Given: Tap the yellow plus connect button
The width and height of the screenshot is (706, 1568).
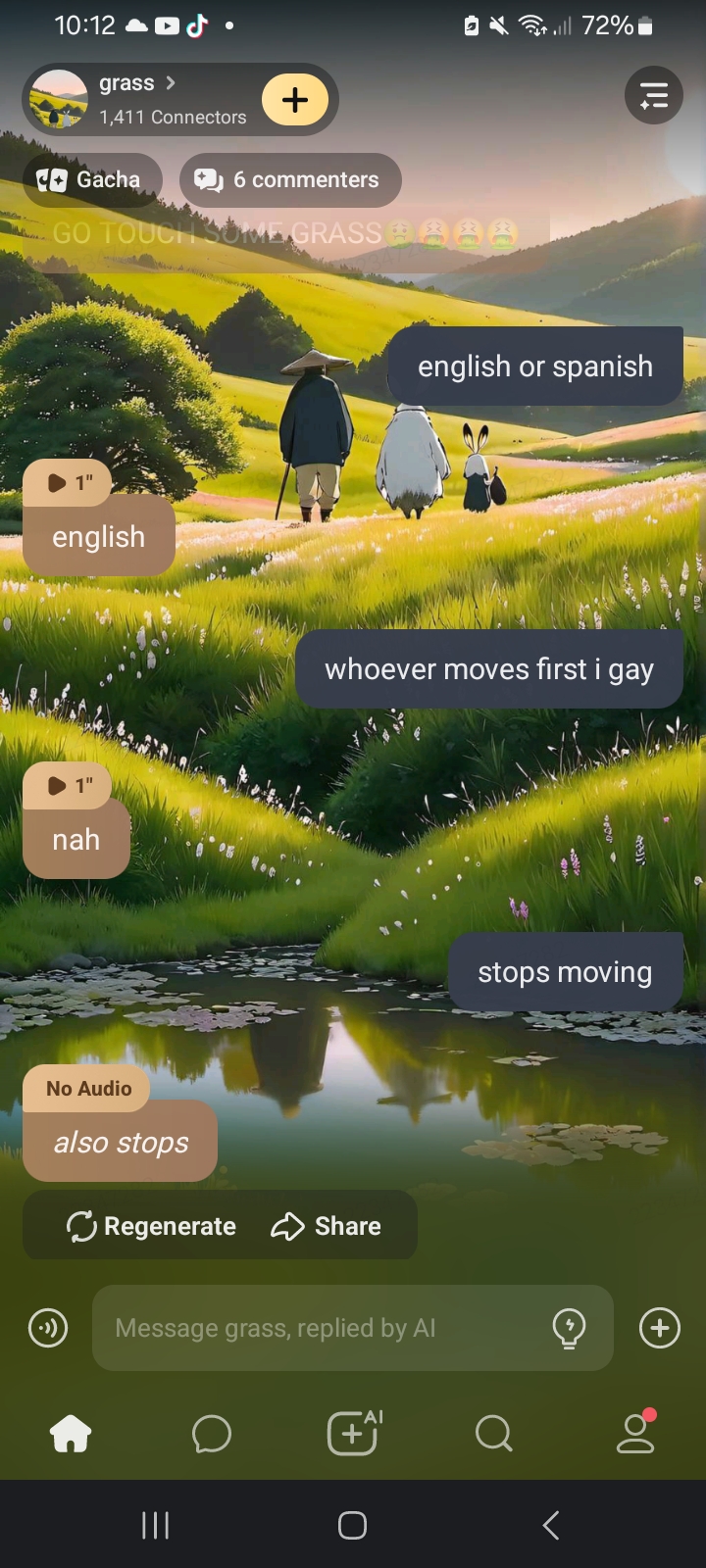Looking at the screenshot, I should 295,99.
